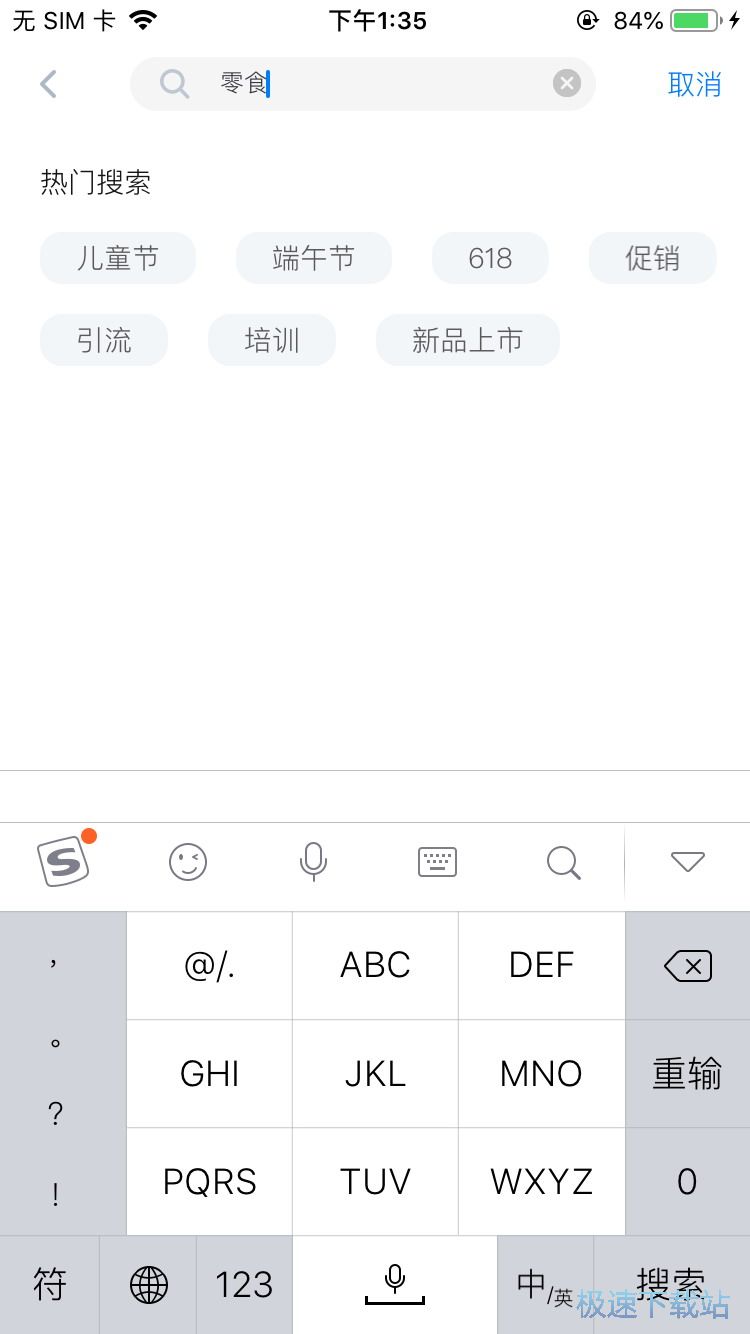
Task: Switch to symbol input with the 符 key
Action: [49, 1284]
